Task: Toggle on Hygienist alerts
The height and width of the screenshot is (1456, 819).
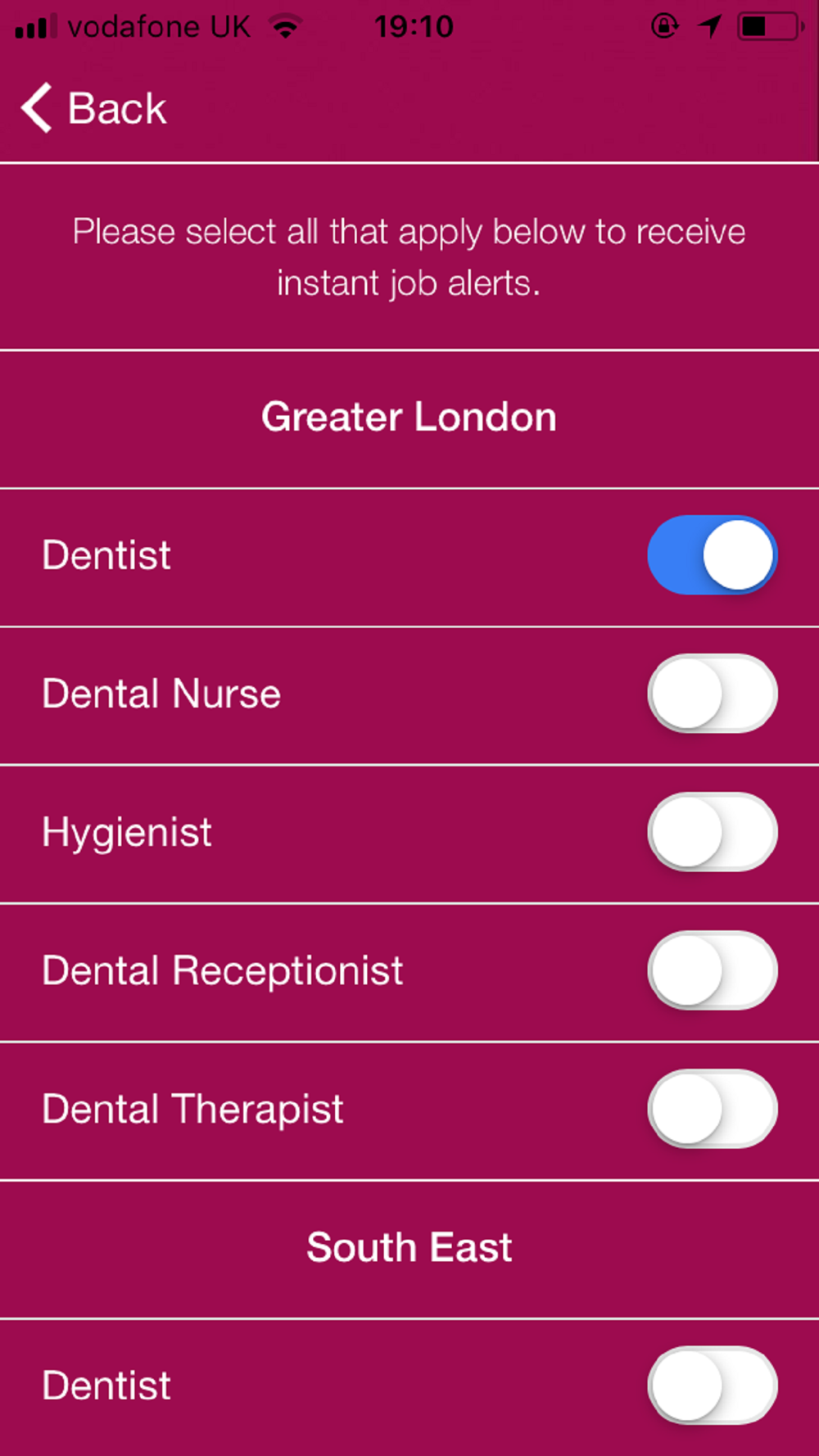Action: click(x=712, y=832)
